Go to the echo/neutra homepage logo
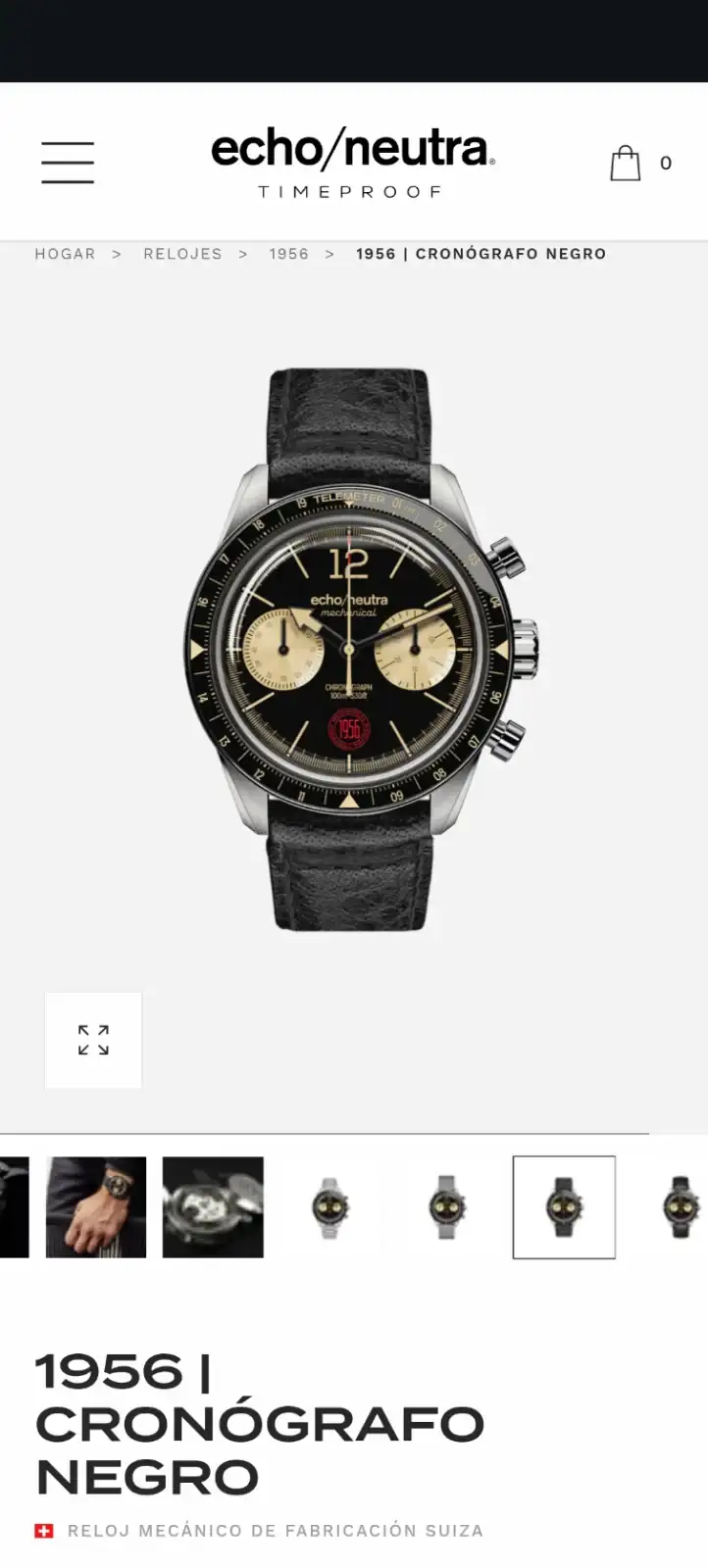 pos(353,163)
